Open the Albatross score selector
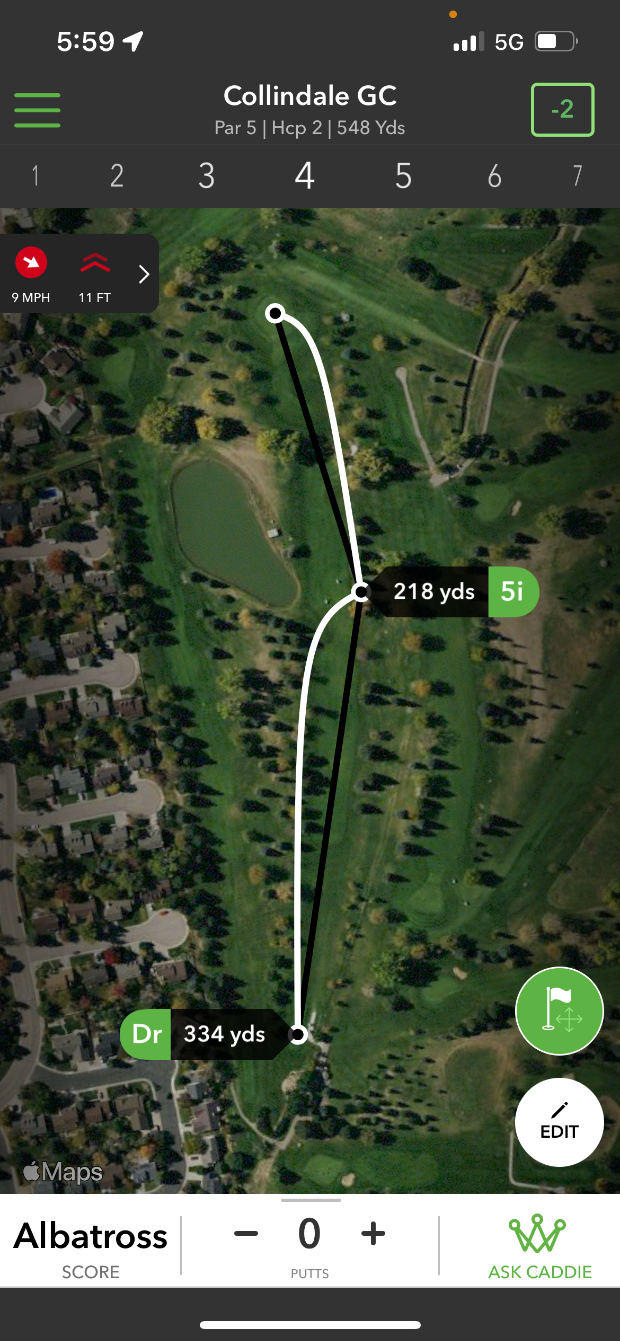Screen dimensions: 620x1341 (x=90, y=1246)
